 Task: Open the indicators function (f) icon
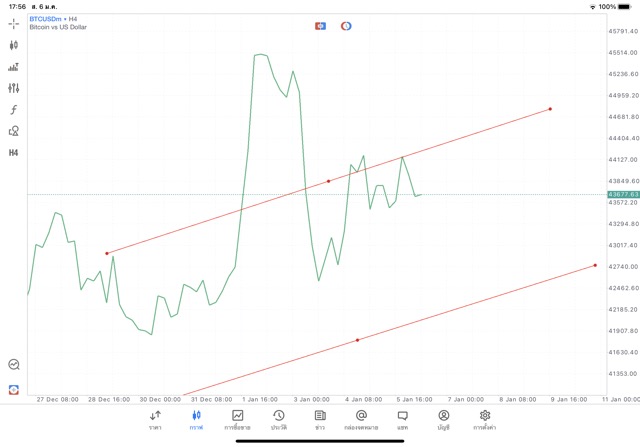14,109
